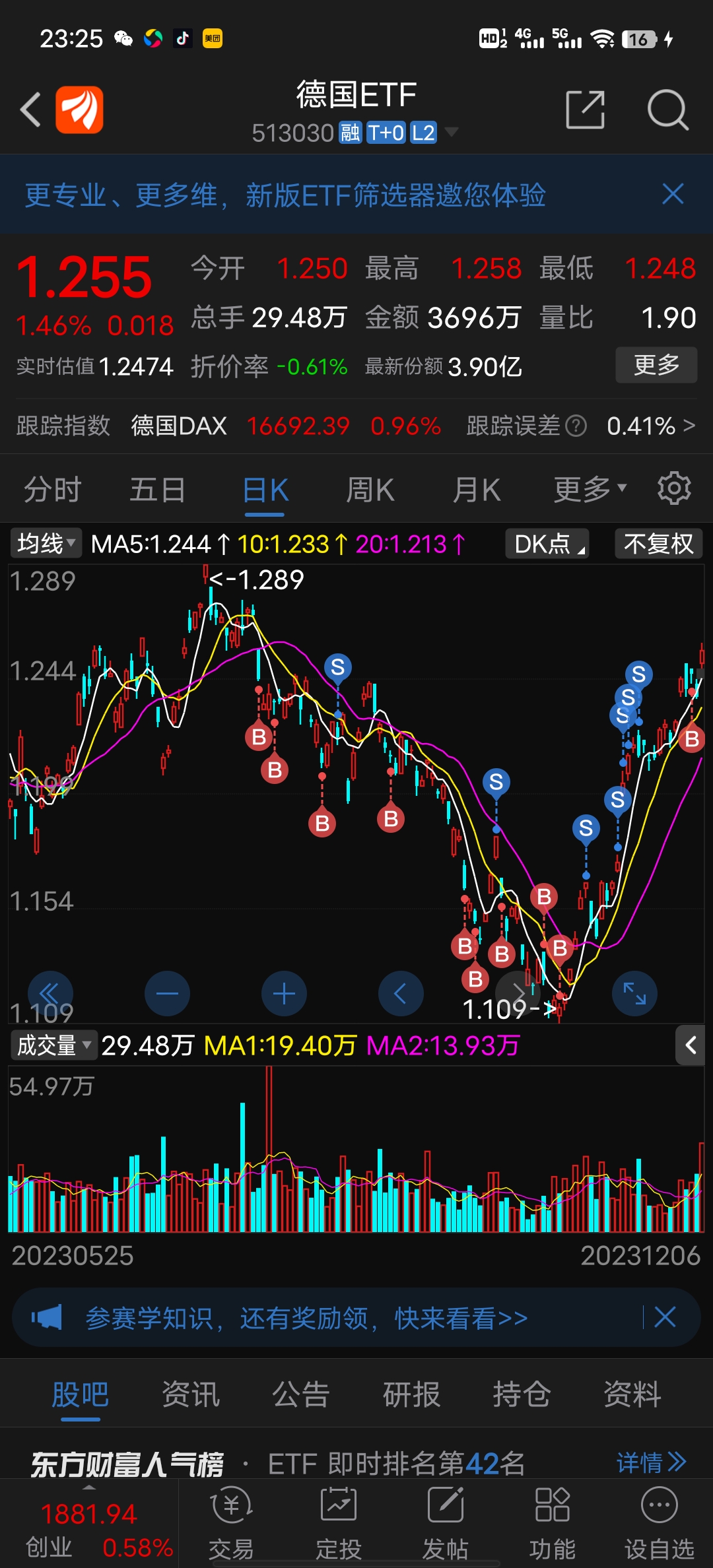Tap 更多 to view more quote data
The image size is (713, 1568).
pyautogui.click(x=656, y=364)
